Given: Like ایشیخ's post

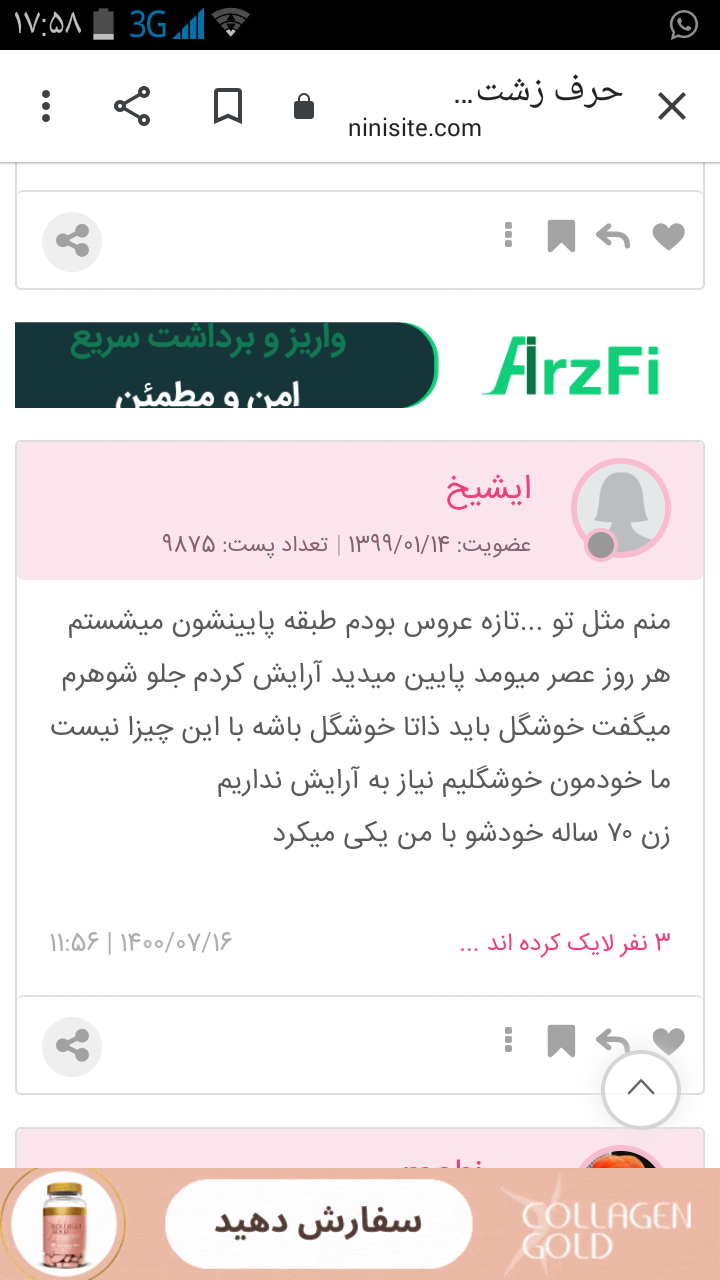Looking at the screenshot, I should [x=668, y=1042].
